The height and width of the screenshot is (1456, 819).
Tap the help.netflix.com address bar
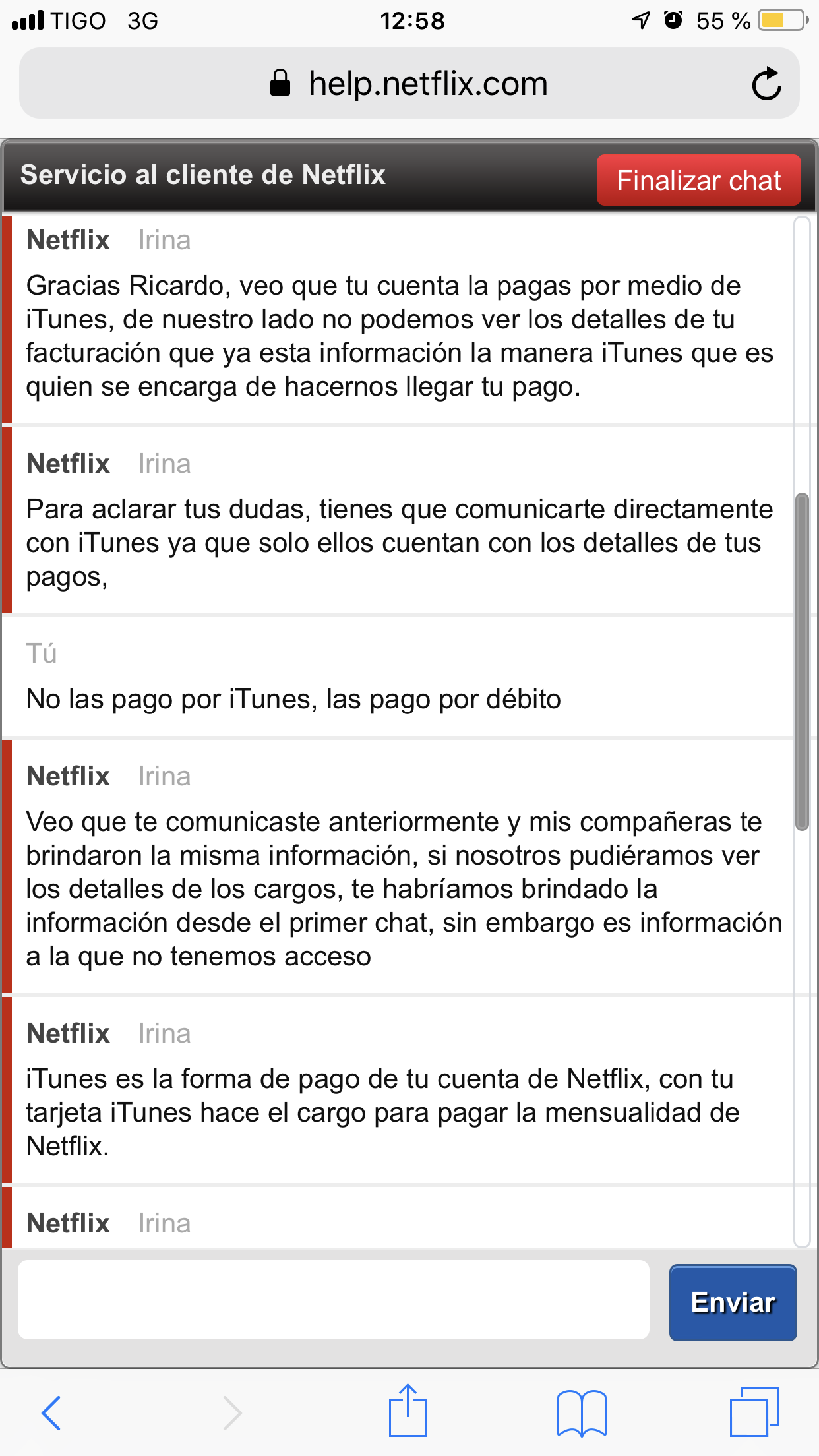pos(409,84)
